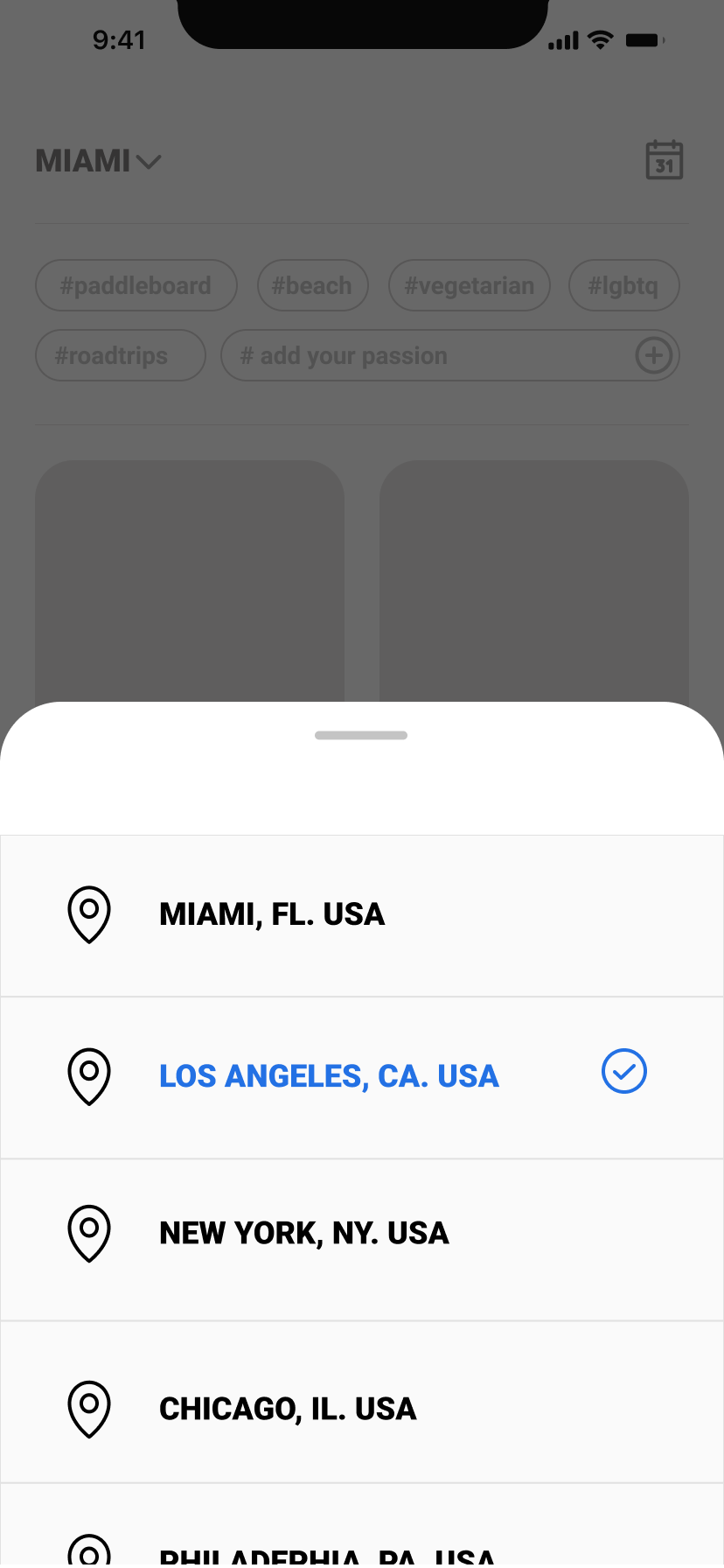
Task: Select the #lgbtq tag
Action: click(624, 285)
